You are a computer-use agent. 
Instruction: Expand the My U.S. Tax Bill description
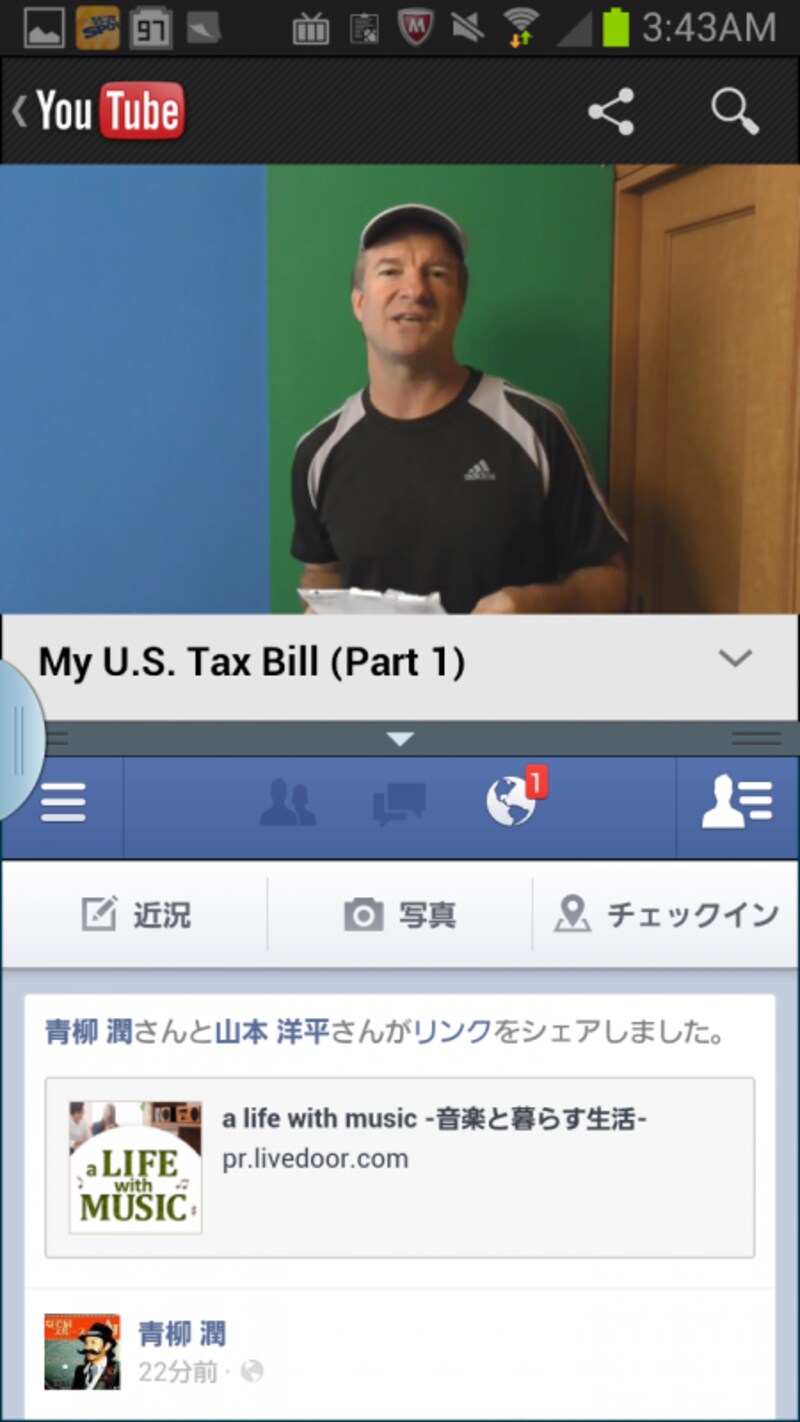tap(735, 658)
